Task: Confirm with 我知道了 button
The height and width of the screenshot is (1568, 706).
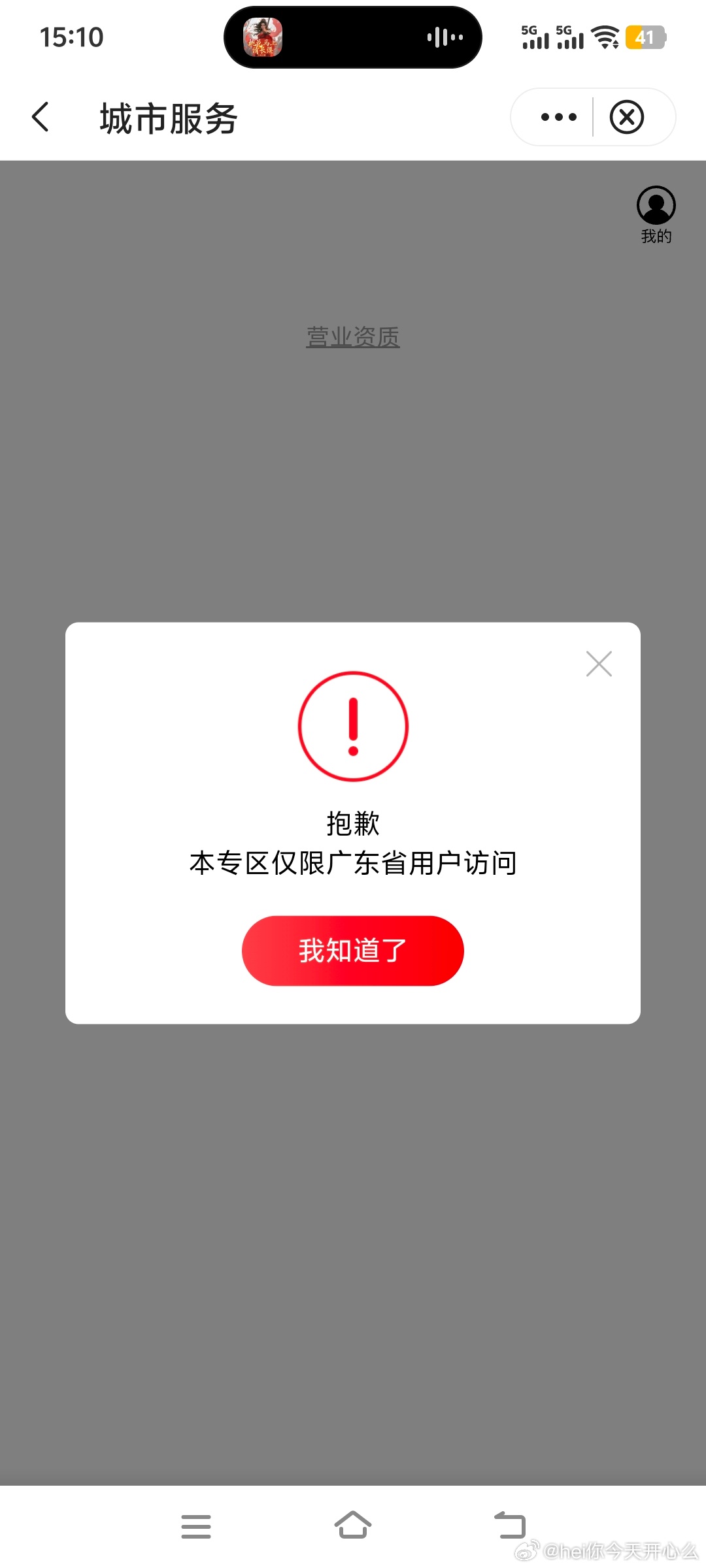Action: (x=353, y=951)
